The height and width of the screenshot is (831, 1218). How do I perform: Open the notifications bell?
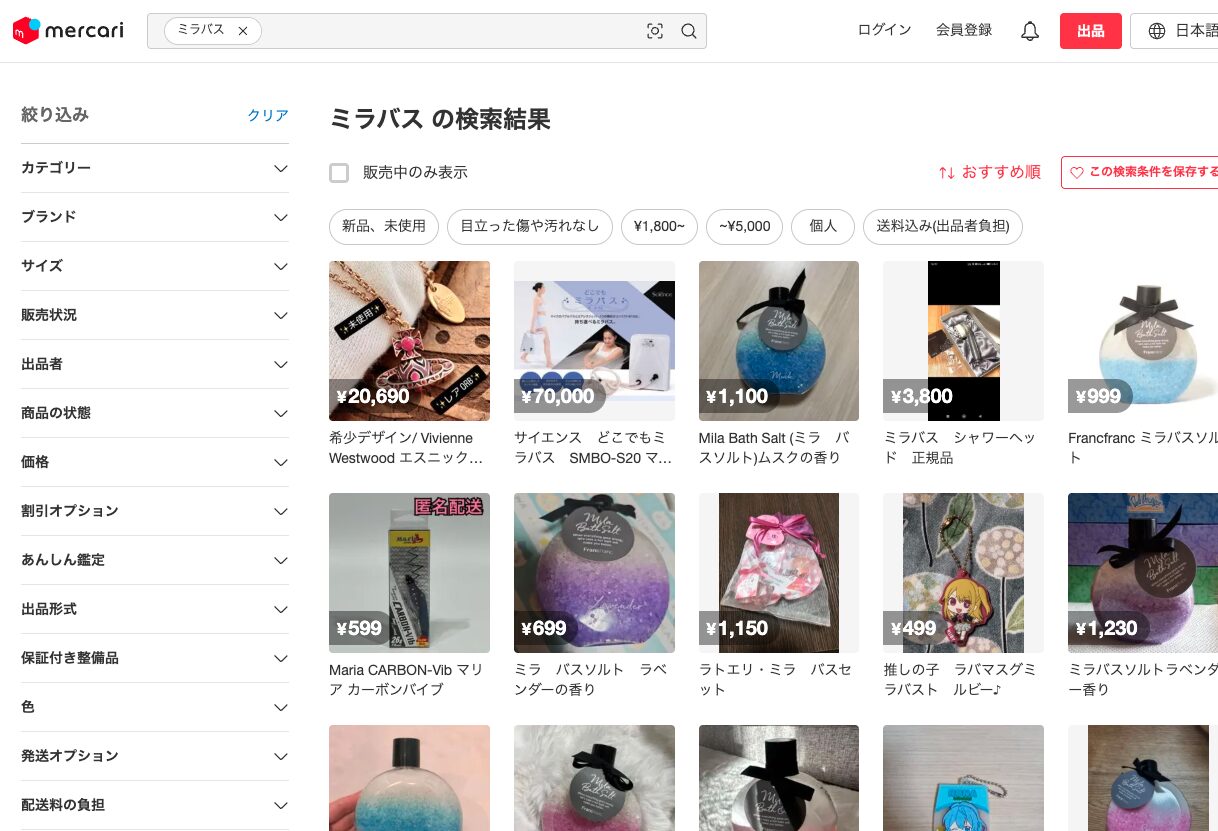tap(1029, 31)
